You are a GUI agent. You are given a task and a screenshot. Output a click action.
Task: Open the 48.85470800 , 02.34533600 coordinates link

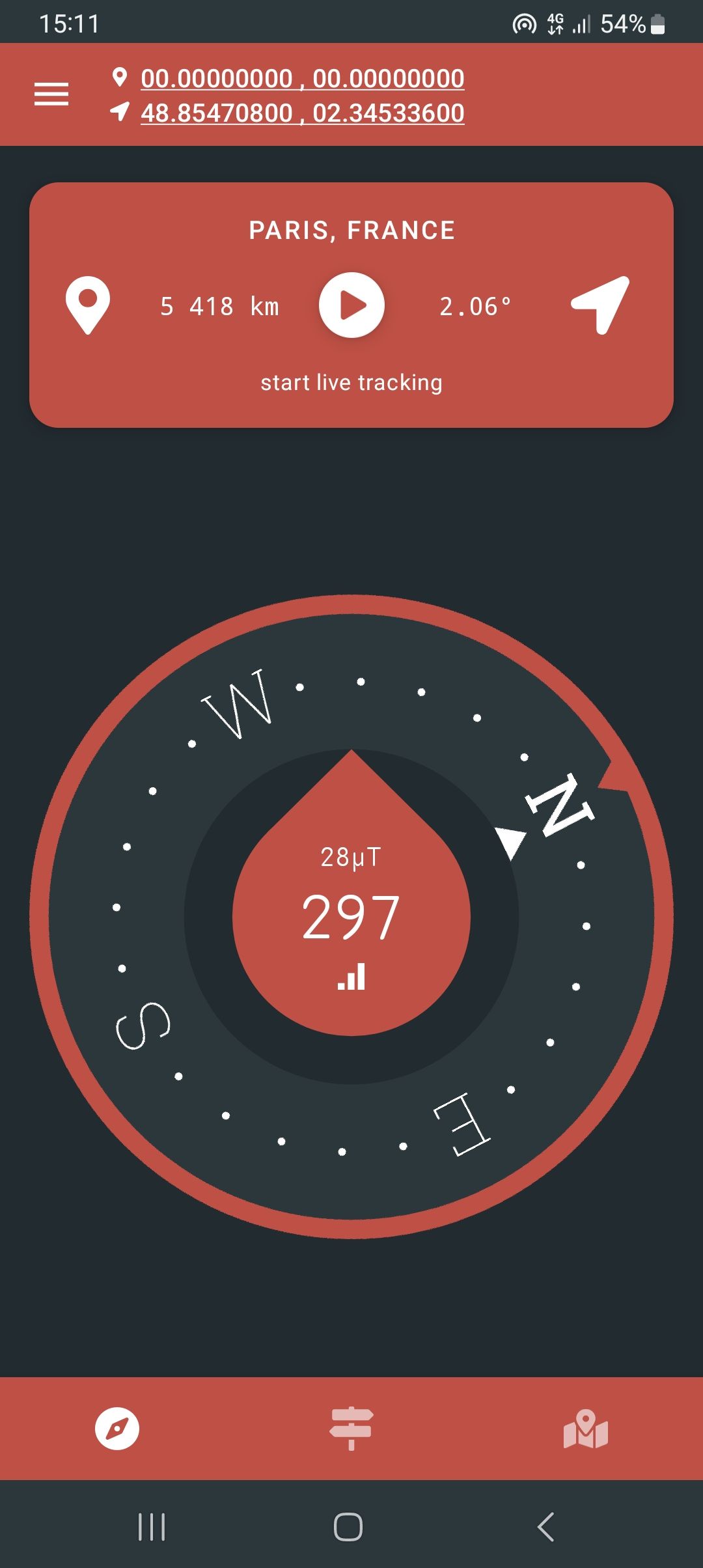coord(302,112)
